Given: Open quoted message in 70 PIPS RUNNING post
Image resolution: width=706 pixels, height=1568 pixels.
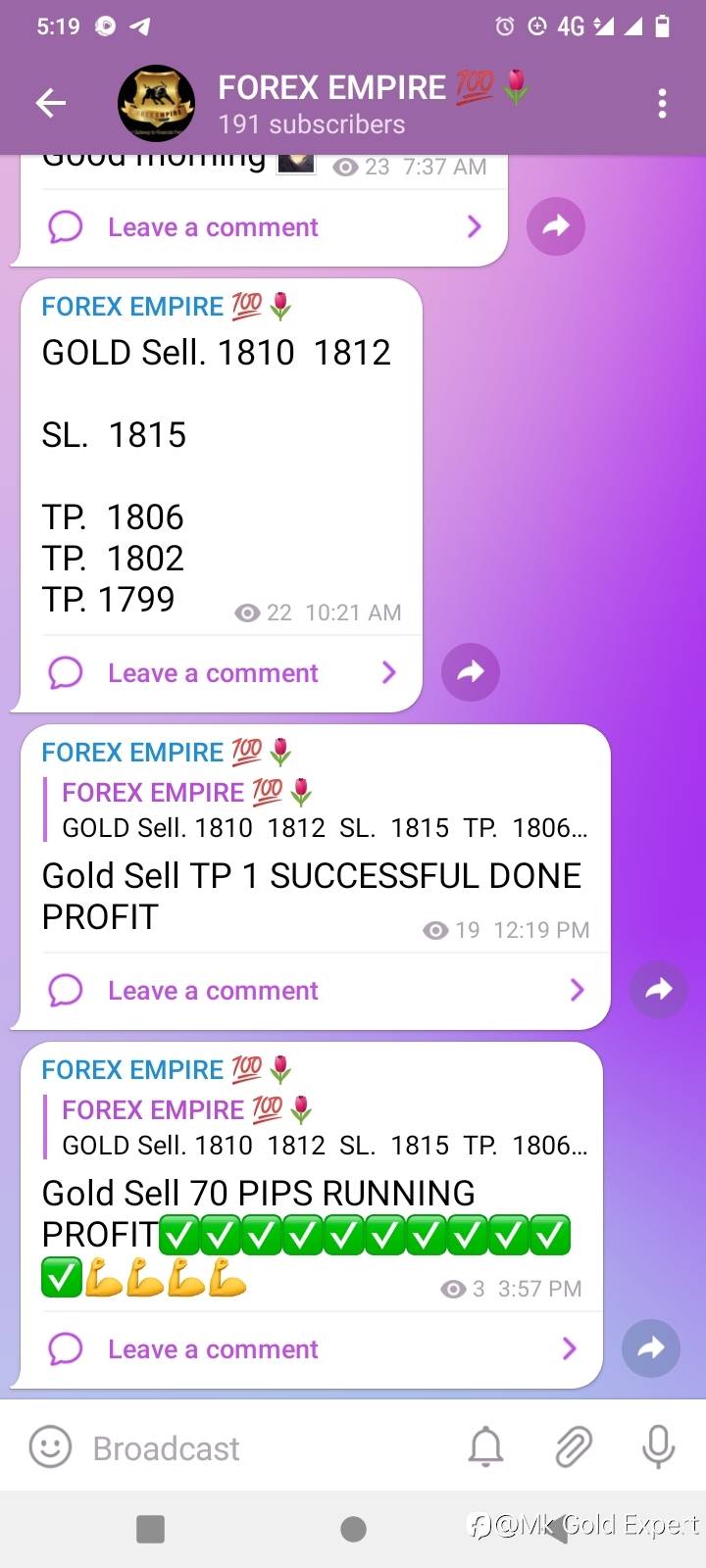Looking at the screenshot, I should 316,1128.
